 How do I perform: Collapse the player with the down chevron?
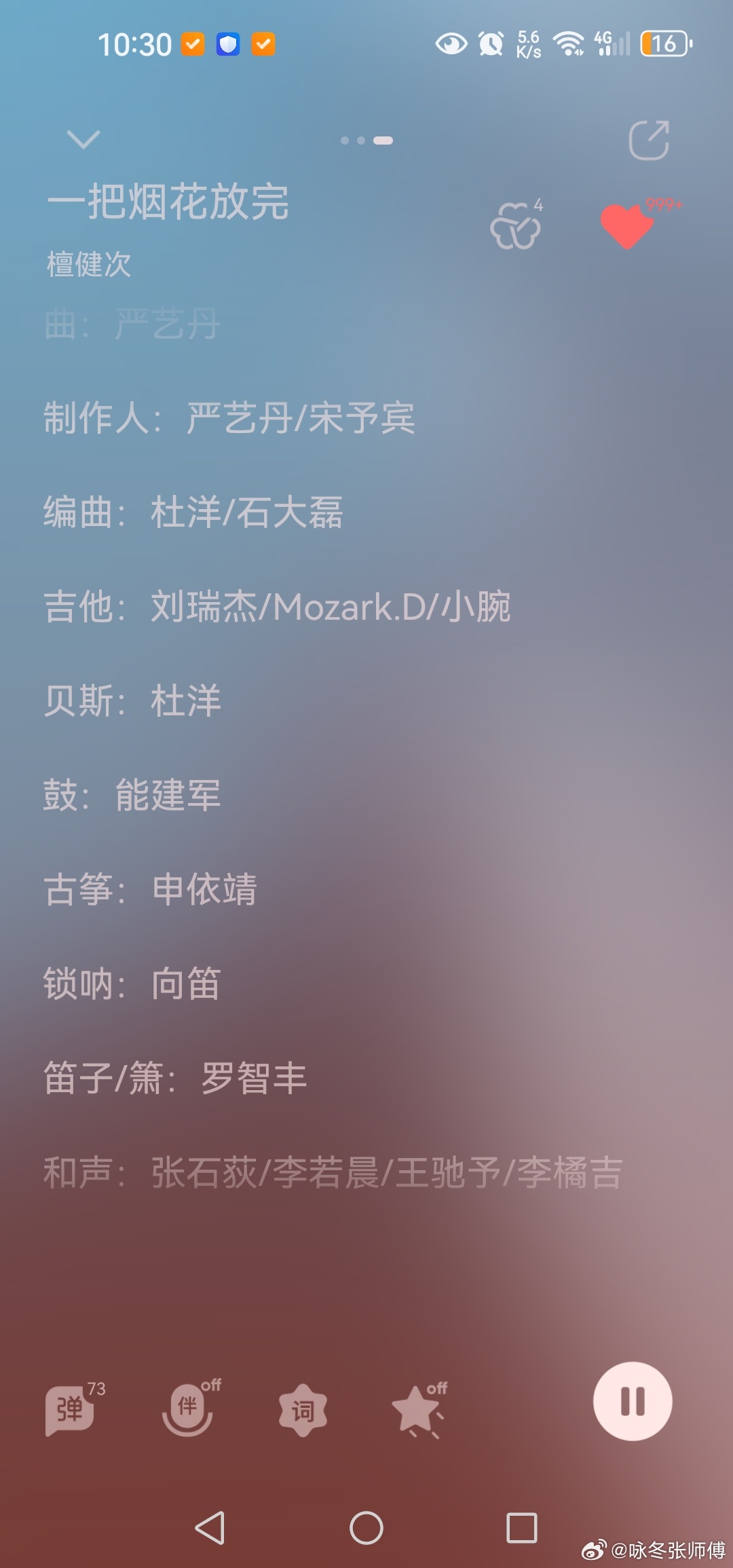83,140
